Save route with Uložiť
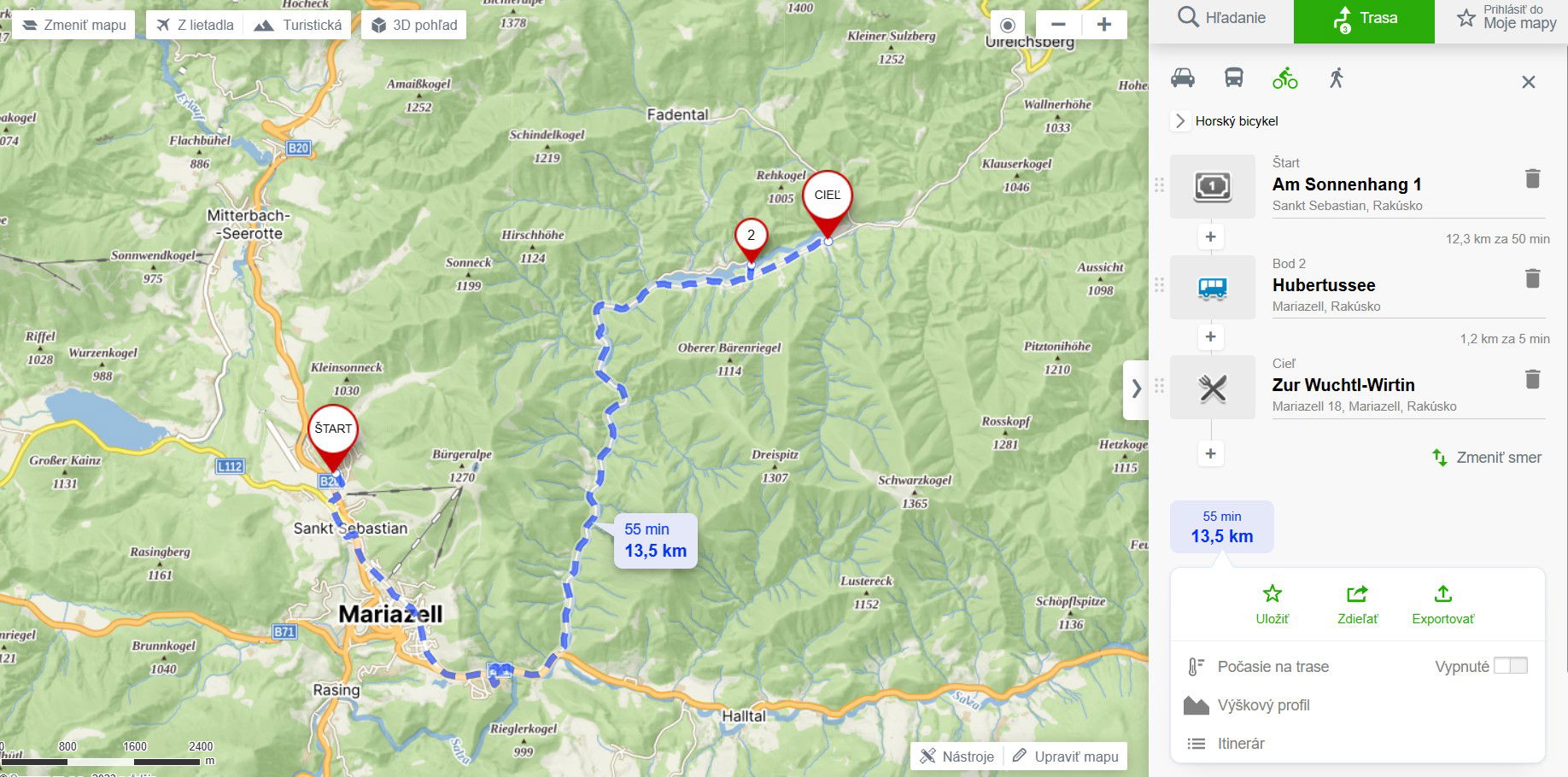The image size is (1568, 777). click(1272, 604)
